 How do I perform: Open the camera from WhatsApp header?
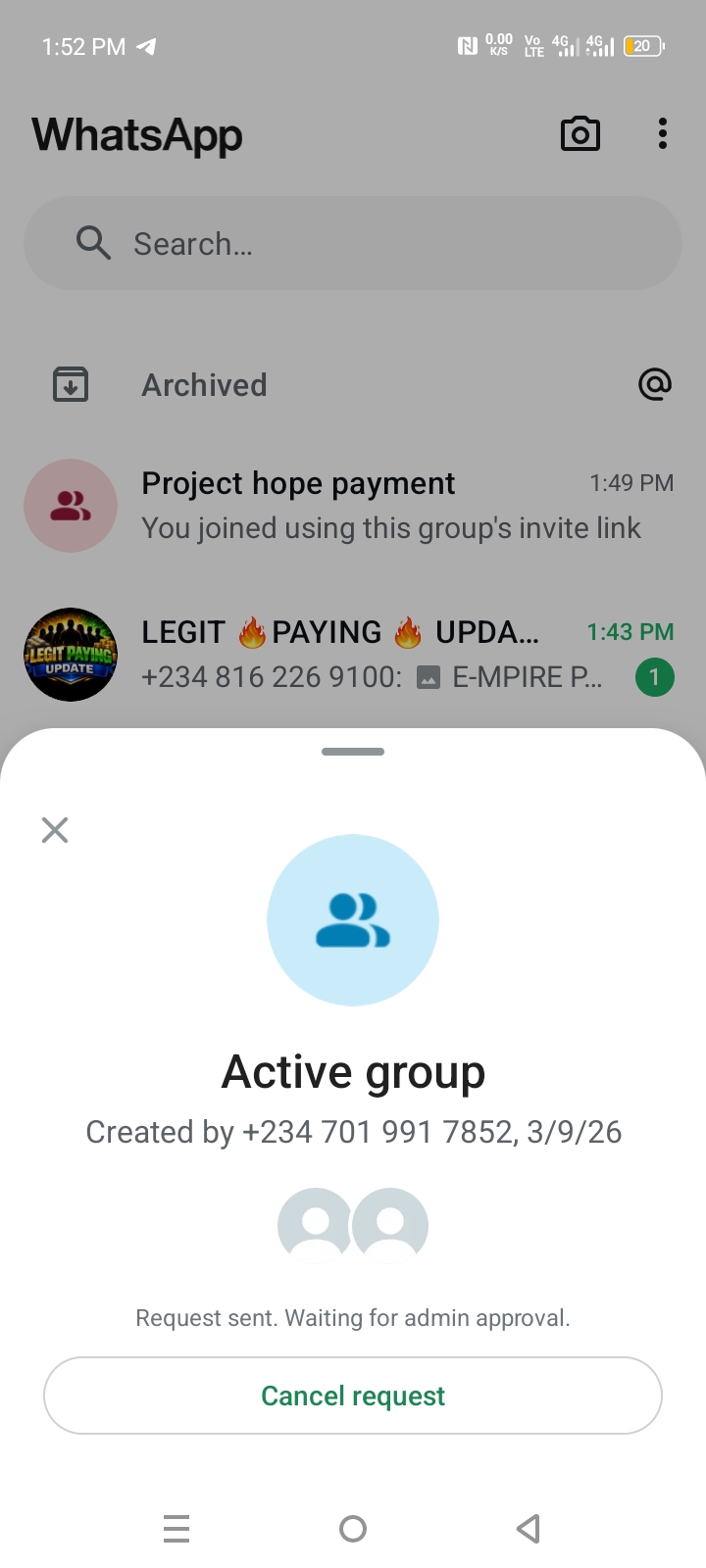tap(580, 134)
